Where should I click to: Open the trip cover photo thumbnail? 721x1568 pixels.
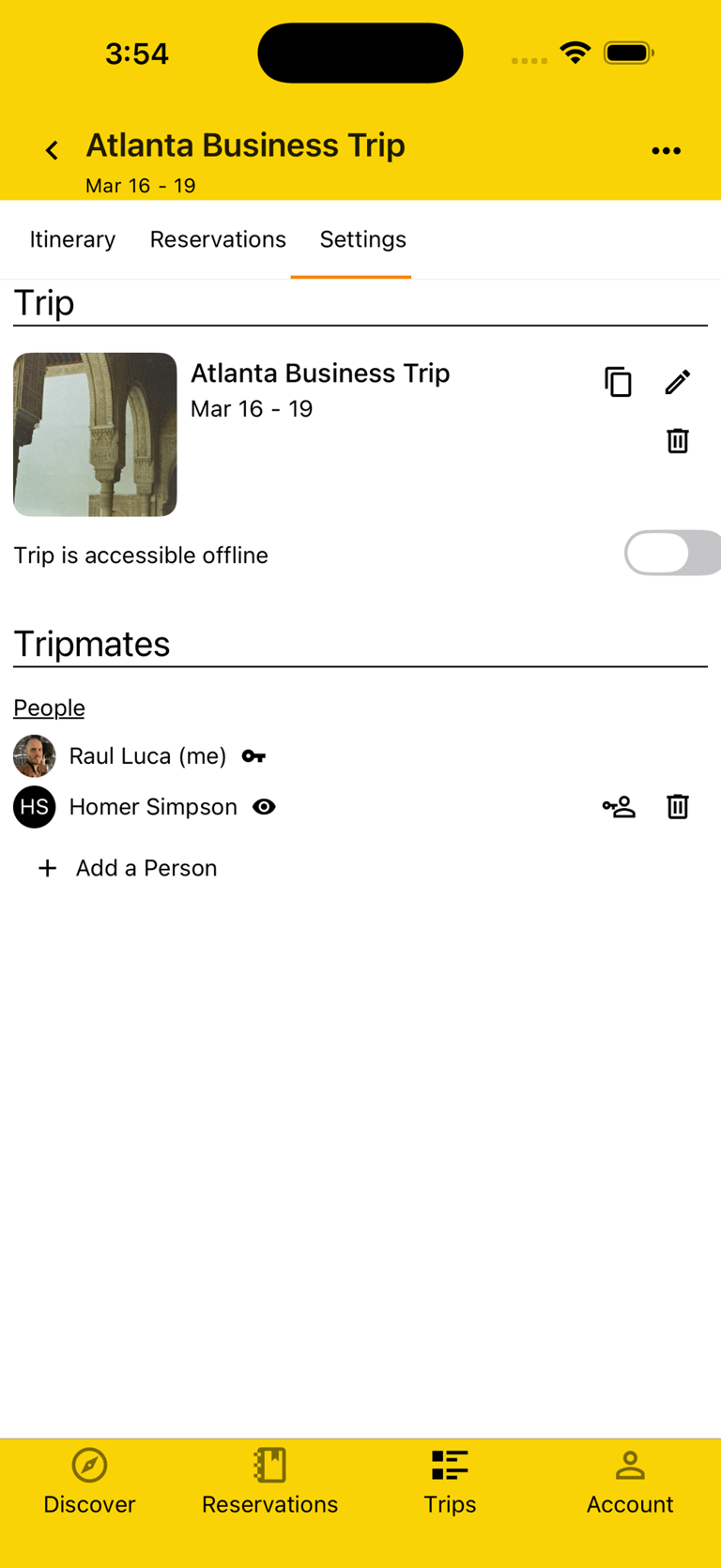pos(94,434)
